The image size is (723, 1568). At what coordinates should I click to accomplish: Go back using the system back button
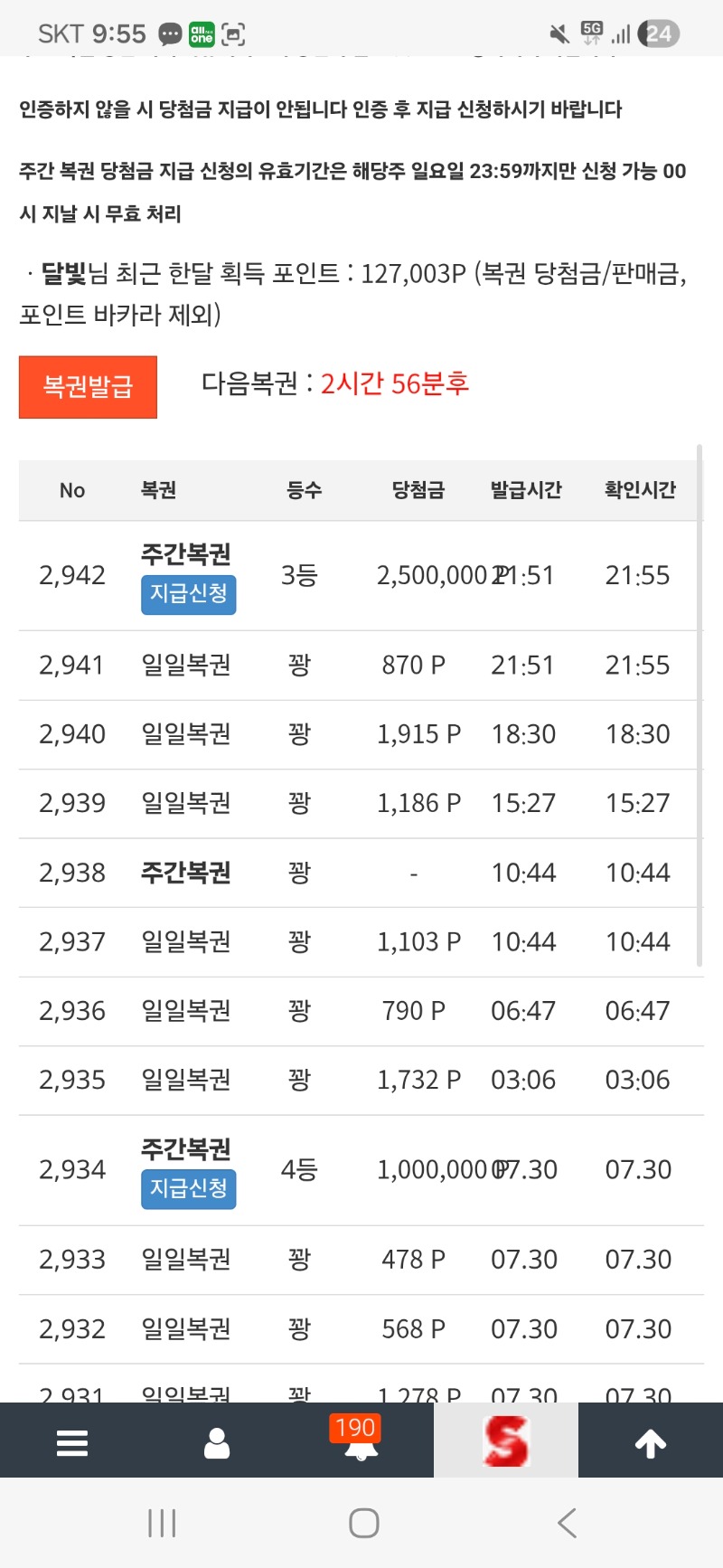[x=567, y=1524]
